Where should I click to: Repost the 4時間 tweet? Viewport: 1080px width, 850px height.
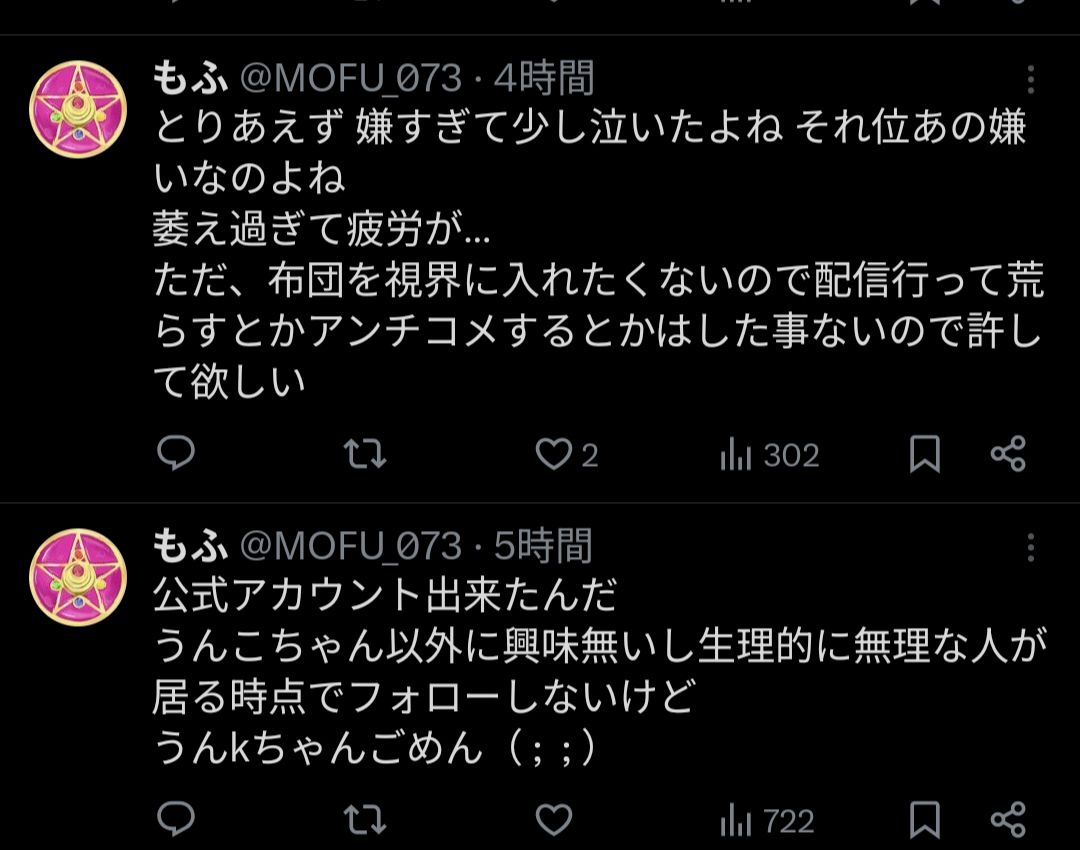[x=365, y=455]
